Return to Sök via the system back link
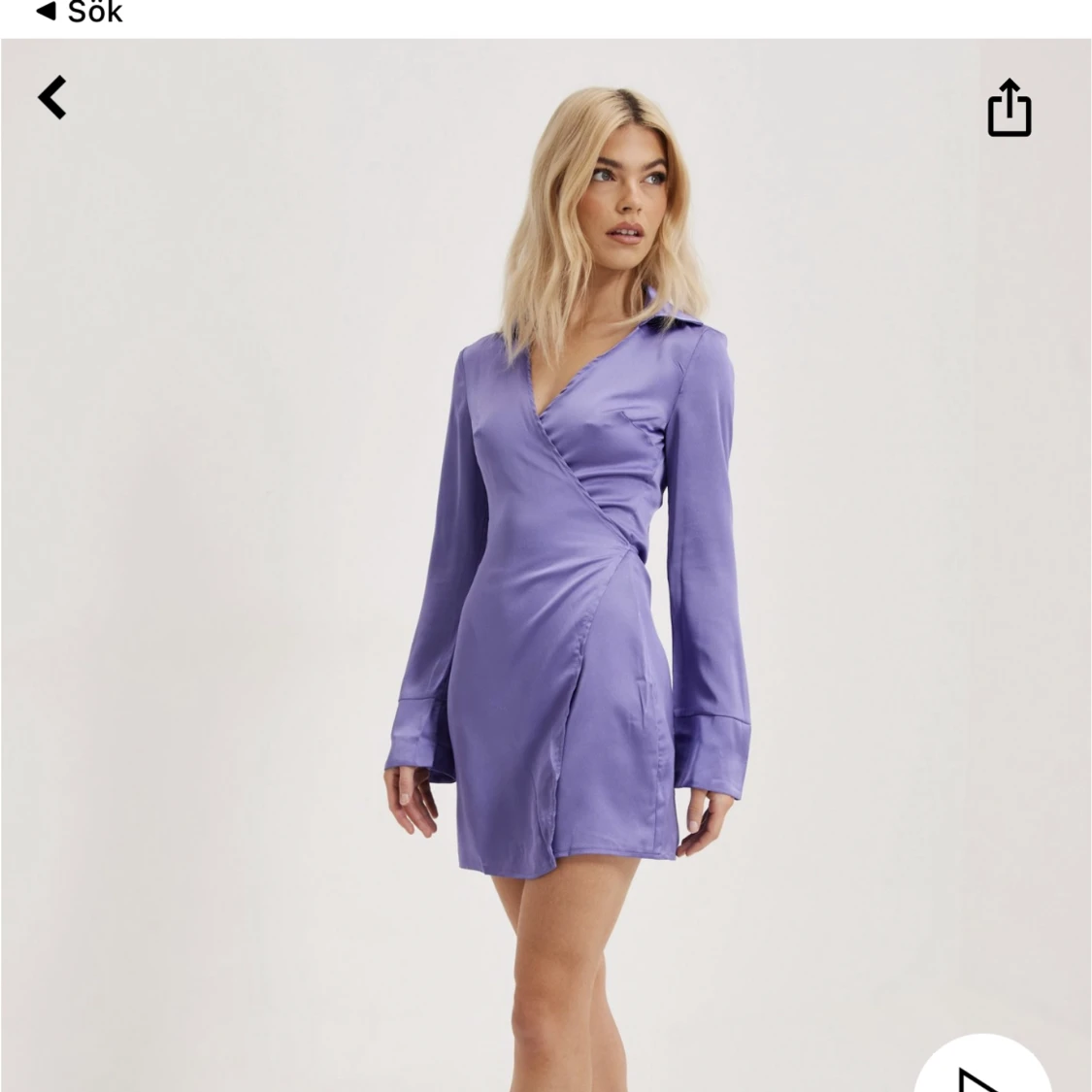This screenshot has width=1092, height=1092. (x=80, y=13)
